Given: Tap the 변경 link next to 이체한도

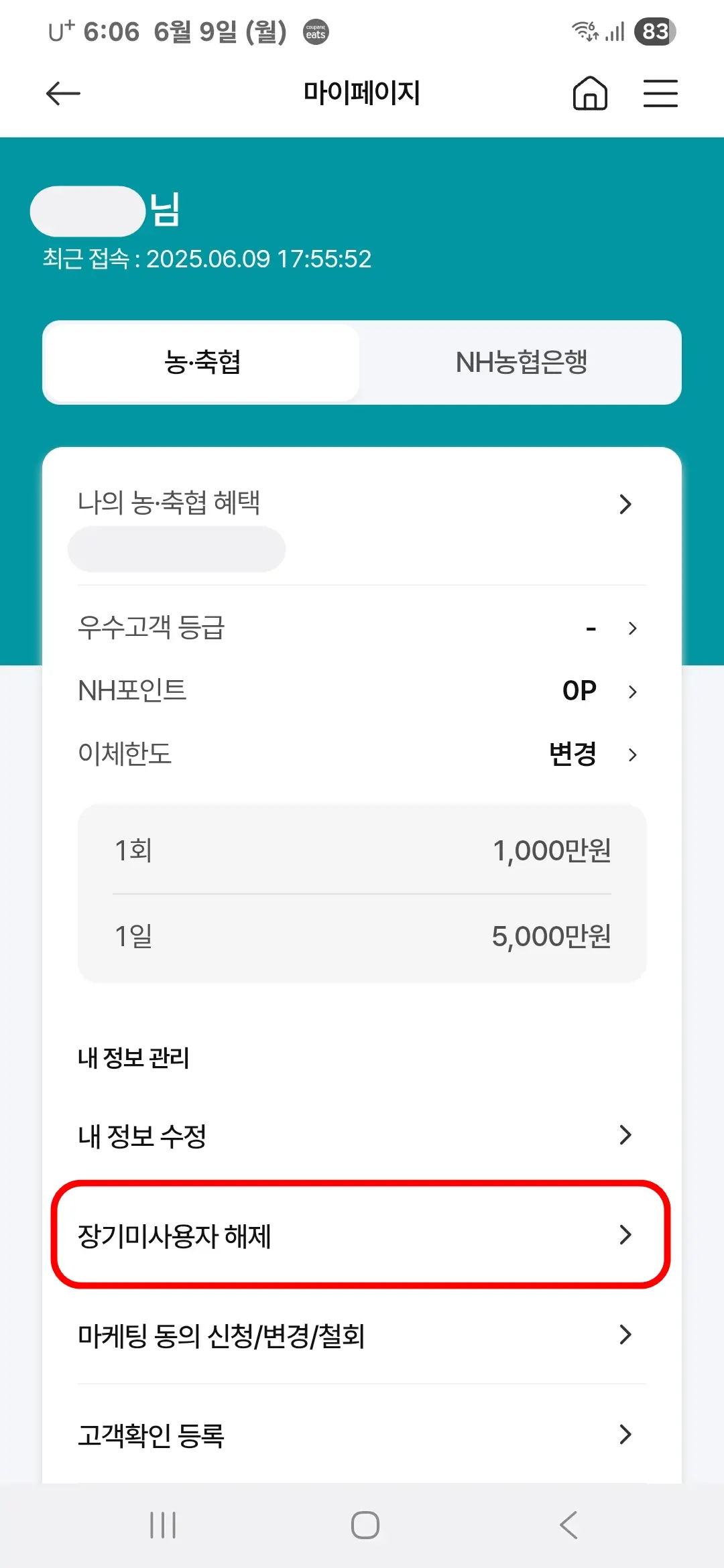Looking at the screenshot, I should click(573, 755).
